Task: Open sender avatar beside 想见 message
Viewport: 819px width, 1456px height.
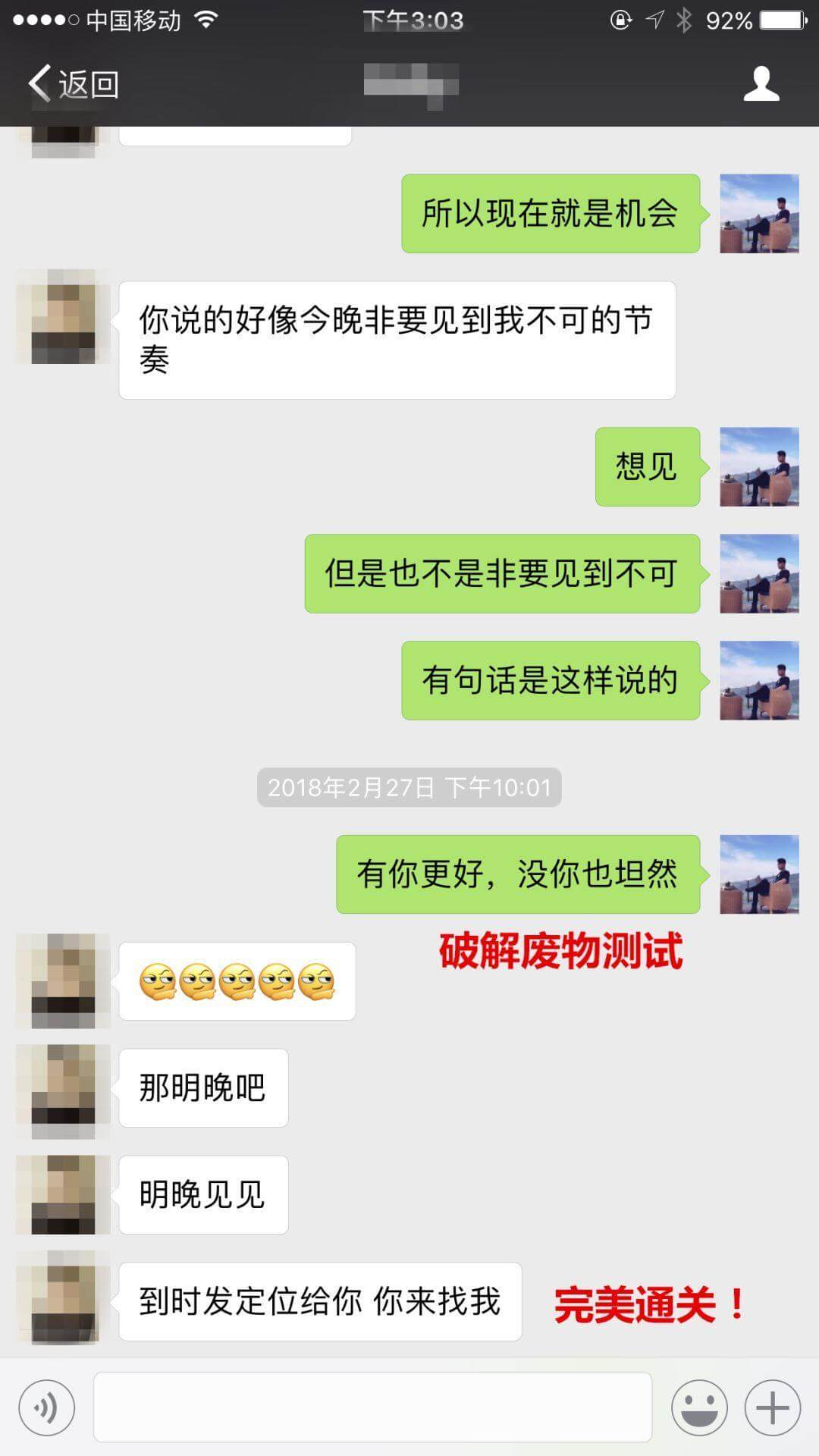Action: (758, 466)
